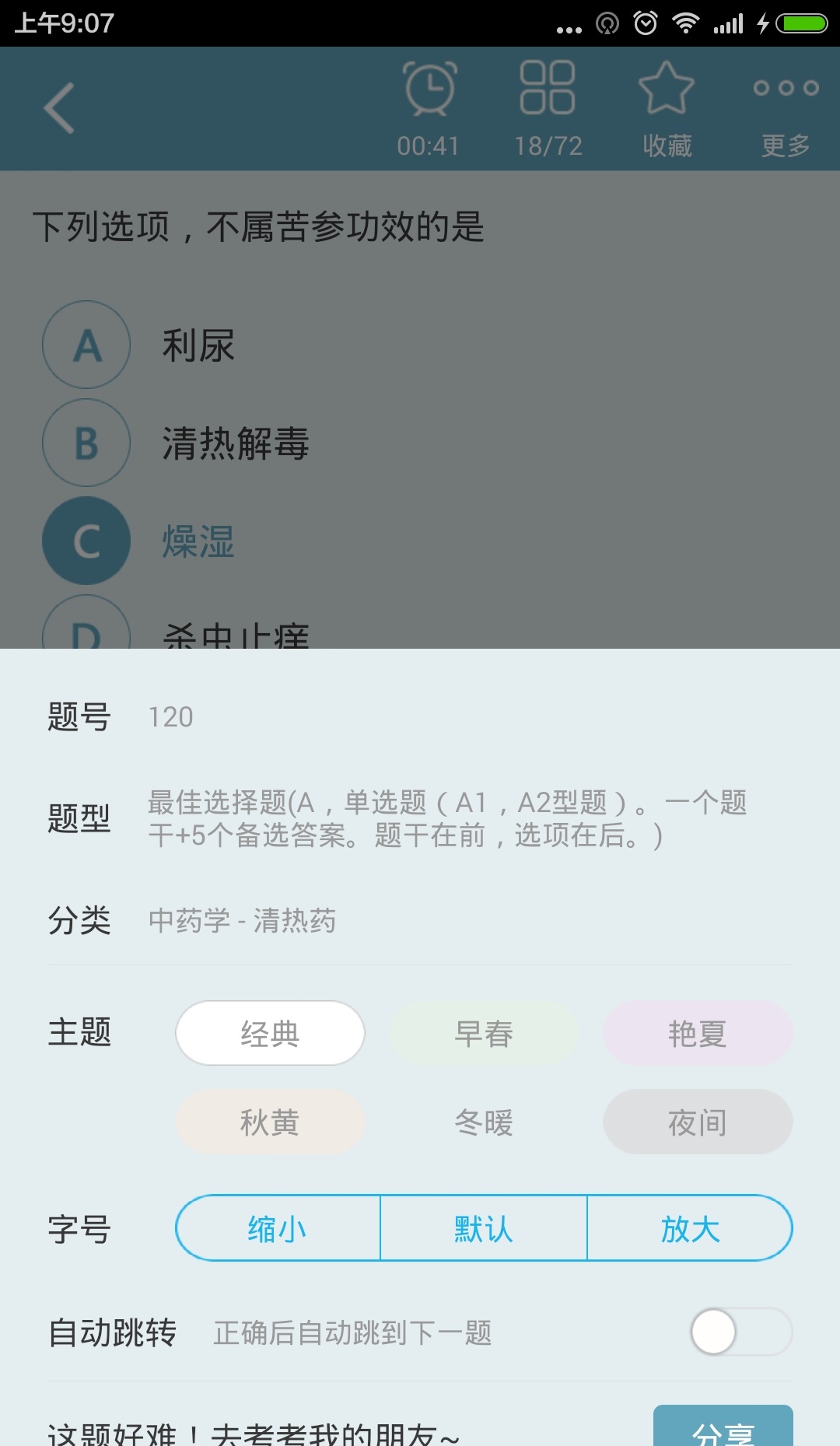The height and width of the screenshot is (1446, 840).
Task: Apply the 艳夏 theme
Action: (x=698, y=1033)
